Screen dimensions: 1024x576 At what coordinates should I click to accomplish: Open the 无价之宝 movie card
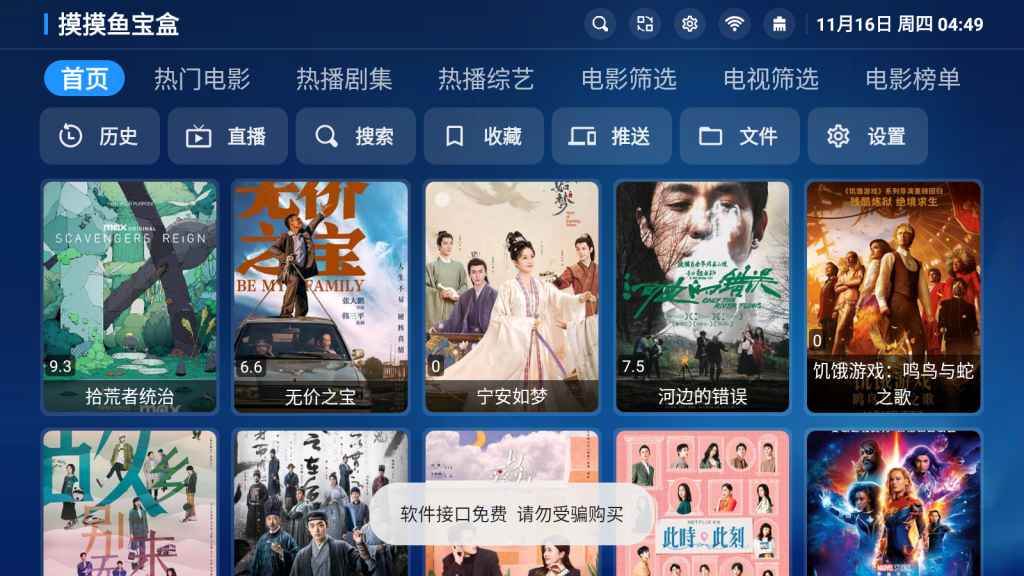coord(321,296)
